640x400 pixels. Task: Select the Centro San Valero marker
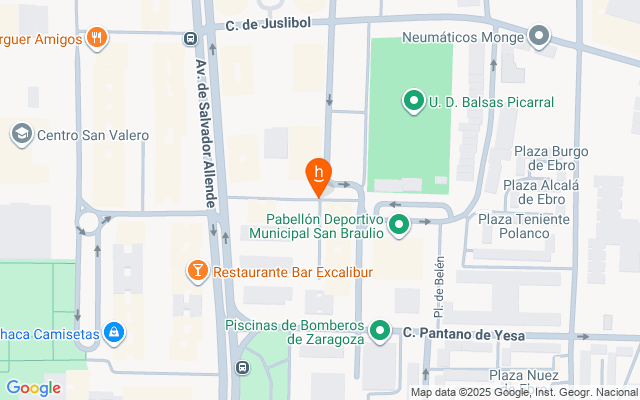coord(21,134)
